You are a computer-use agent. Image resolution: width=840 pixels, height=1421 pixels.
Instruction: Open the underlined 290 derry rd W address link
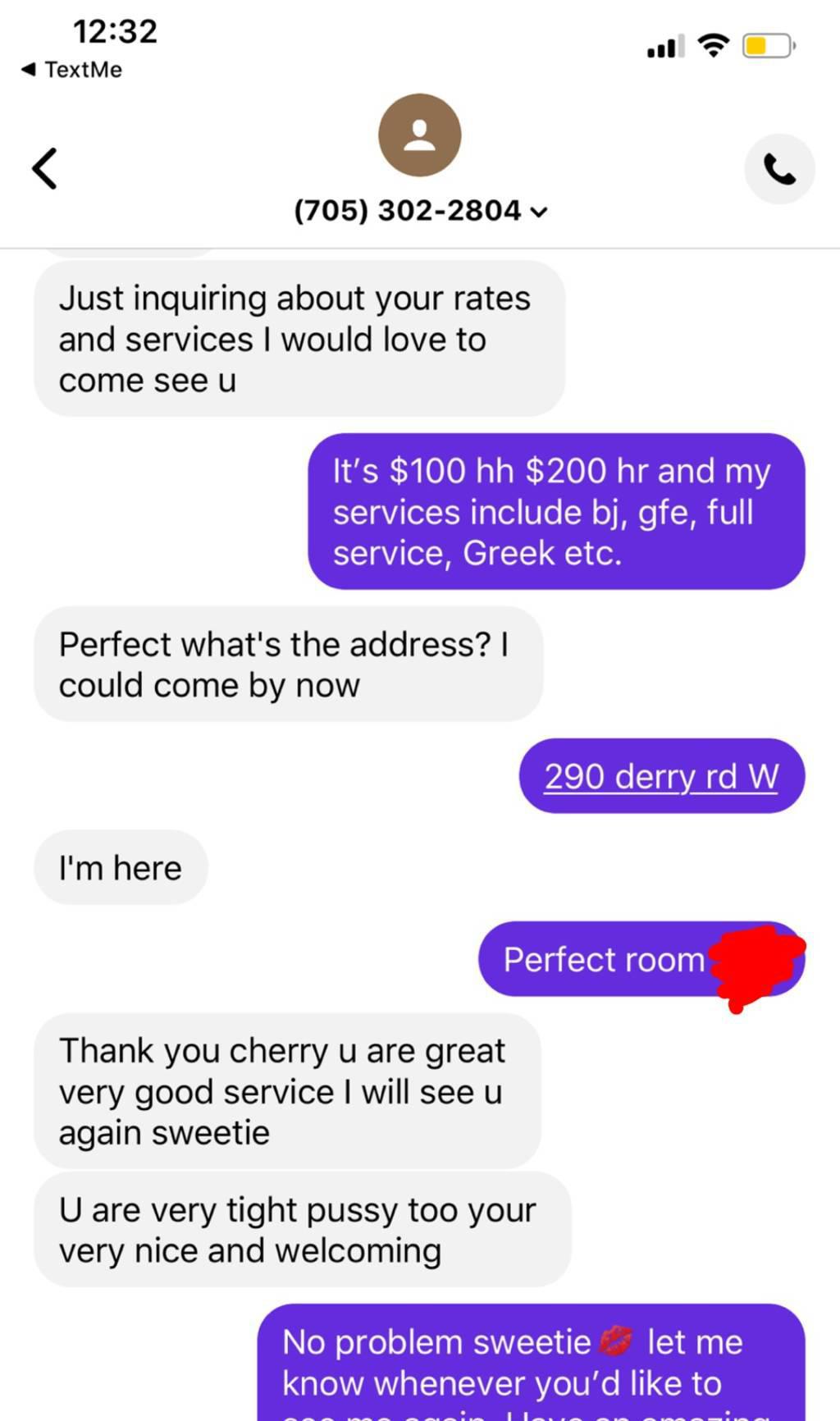661,776
